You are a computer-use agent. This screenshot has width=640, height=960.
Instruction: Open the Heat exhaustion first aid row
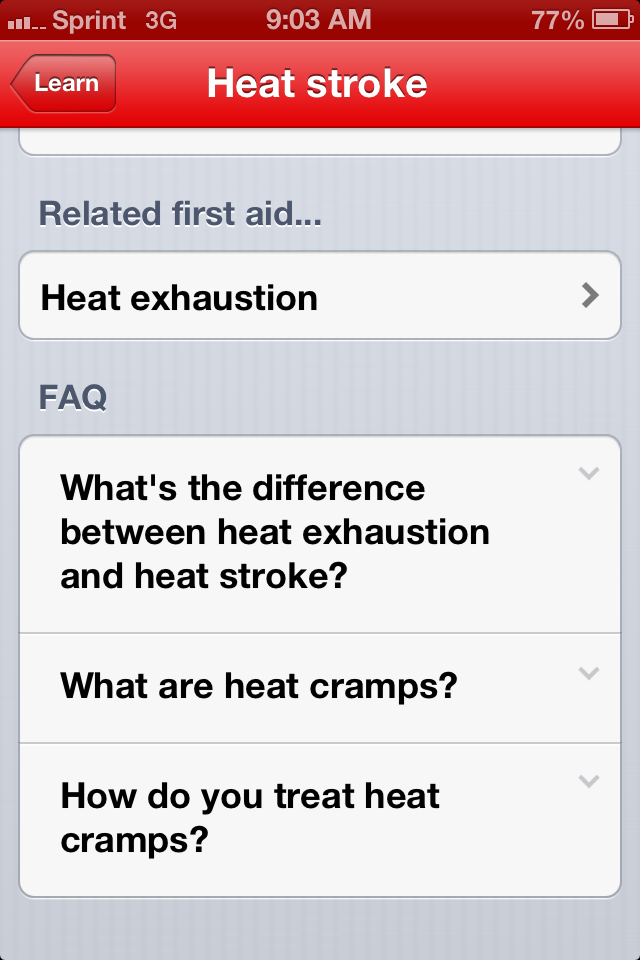(320, 297)
